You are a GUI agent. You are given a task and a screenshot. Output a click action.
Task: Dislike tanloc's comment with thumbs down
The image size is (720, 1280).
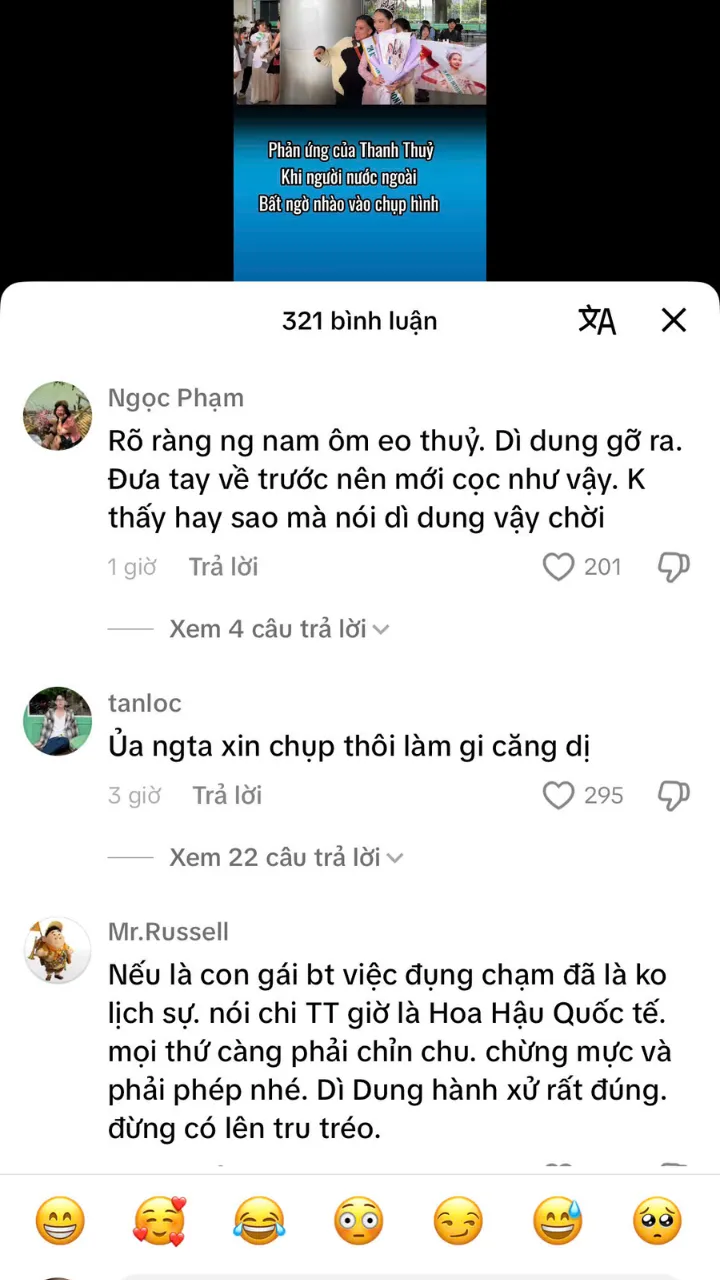673,795
